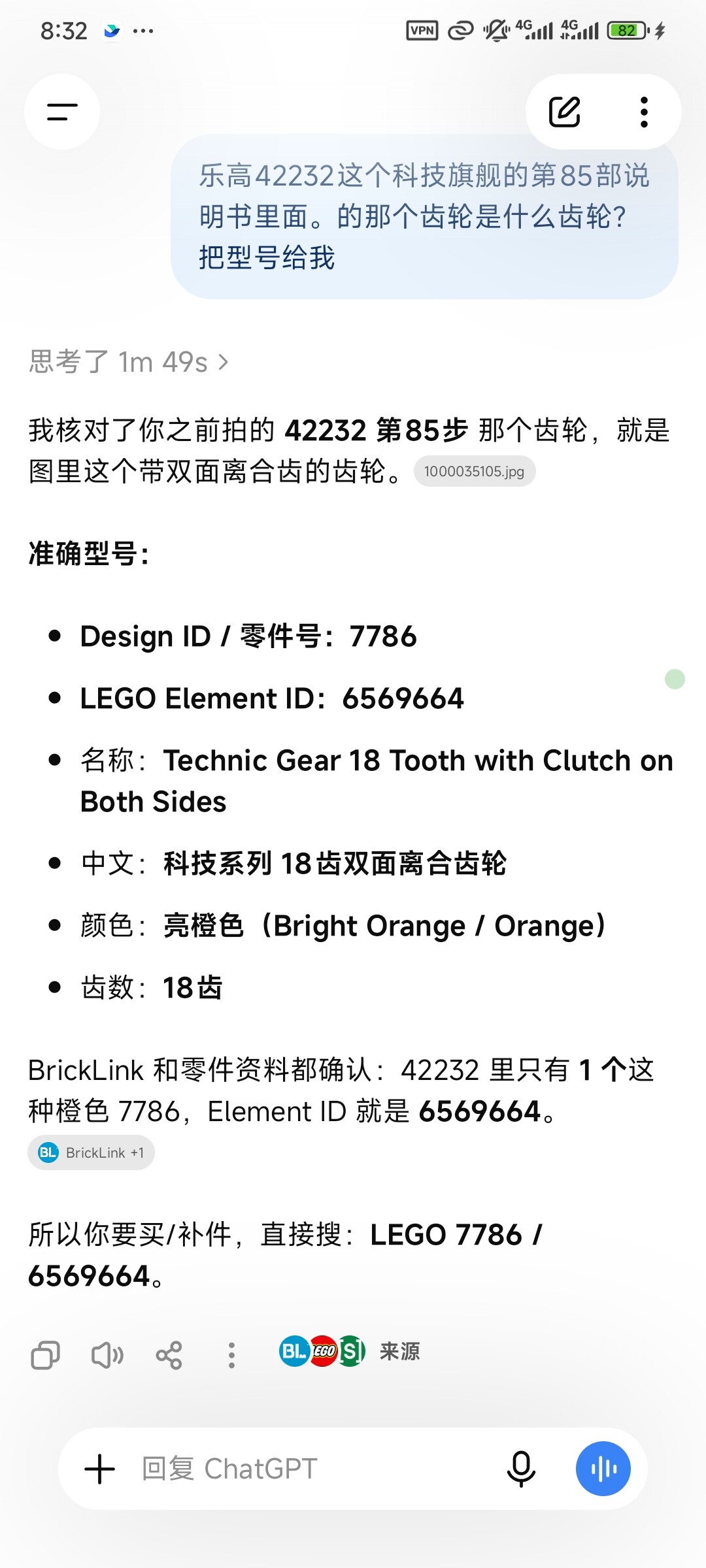Open the 1000035105.jpg image citation chip

coord(475,471)
